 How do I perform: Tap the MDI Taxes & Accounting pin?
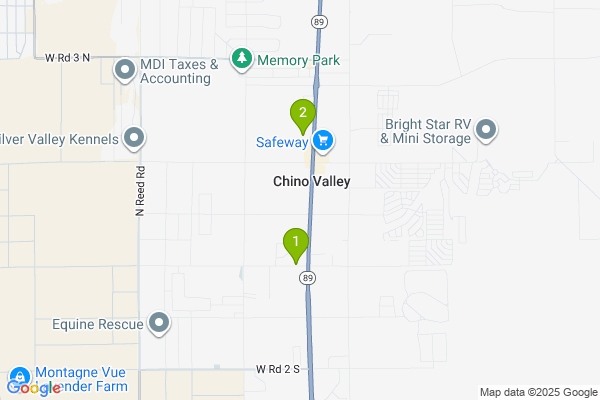[x=125, y=70]
